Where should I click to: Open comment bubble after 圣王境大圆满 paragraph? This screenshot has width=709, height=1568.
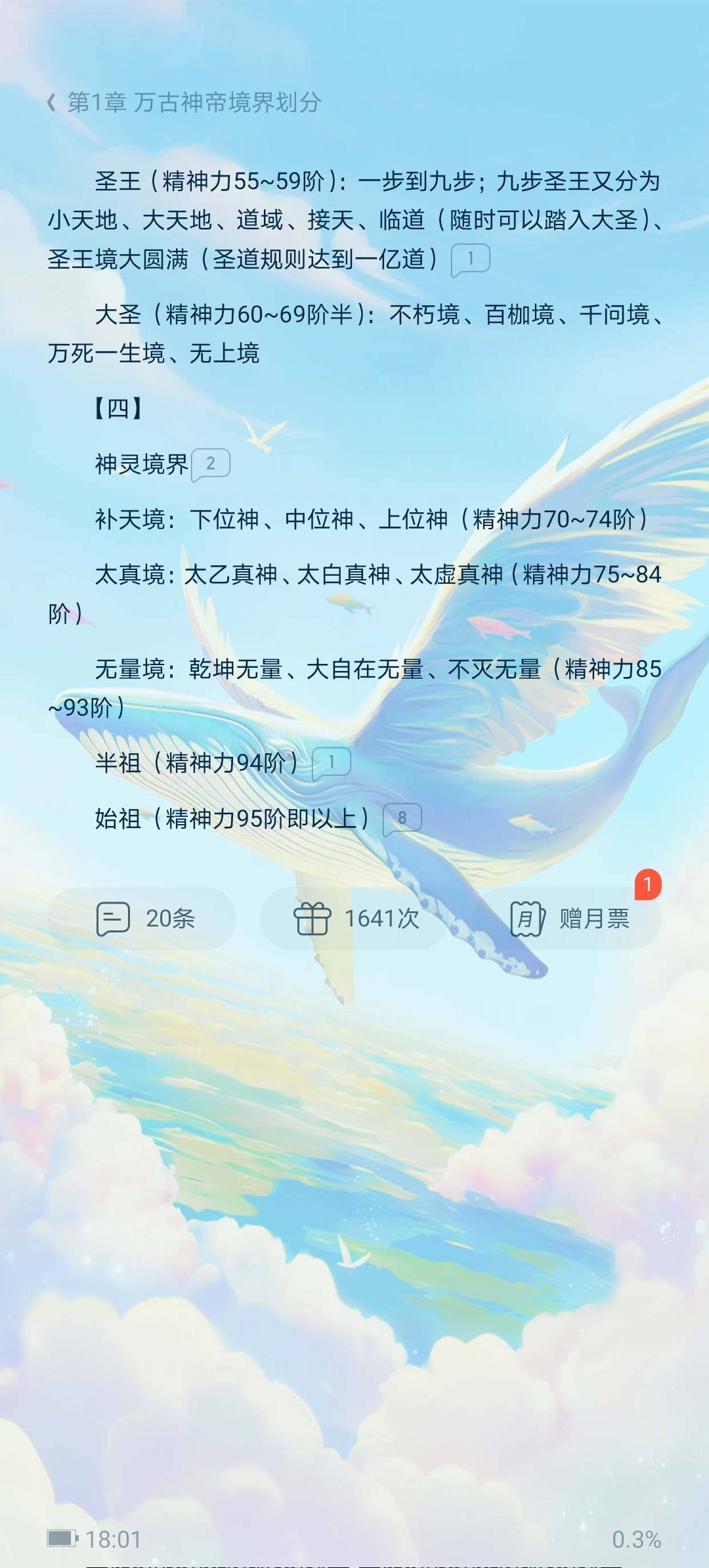point(470,259)
